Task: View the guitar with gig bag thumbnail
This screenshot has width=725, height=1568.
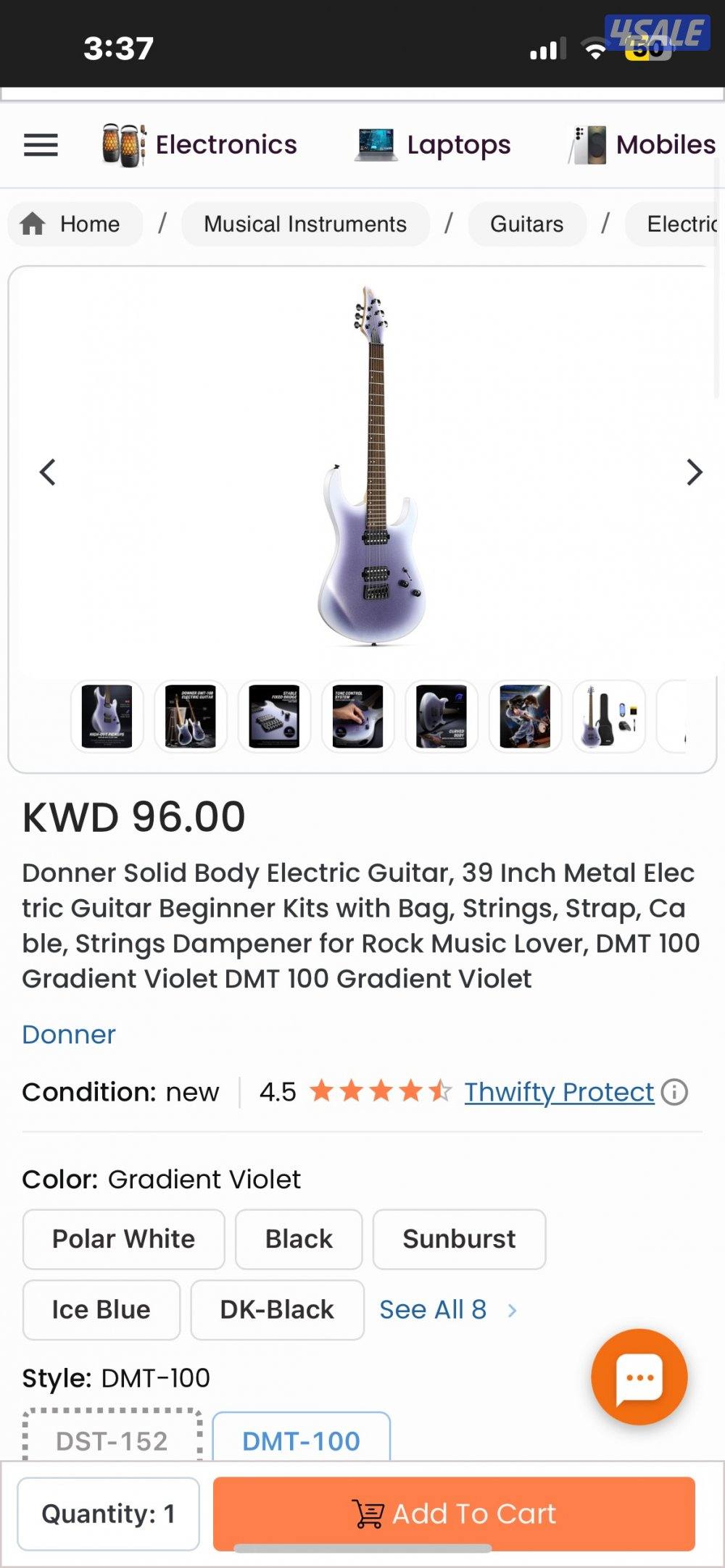Action: tap(609, 716)
